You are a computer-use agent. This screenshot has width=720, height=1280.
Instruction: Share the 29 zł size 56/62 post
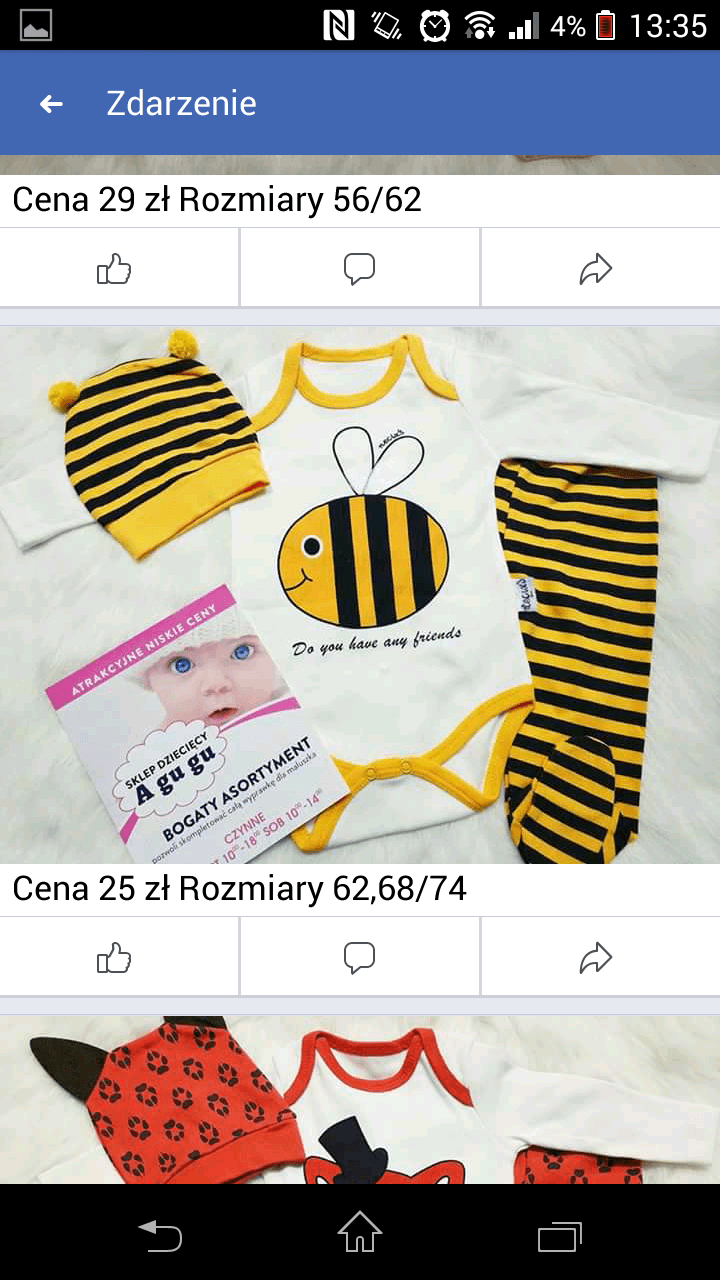point(596,268)
